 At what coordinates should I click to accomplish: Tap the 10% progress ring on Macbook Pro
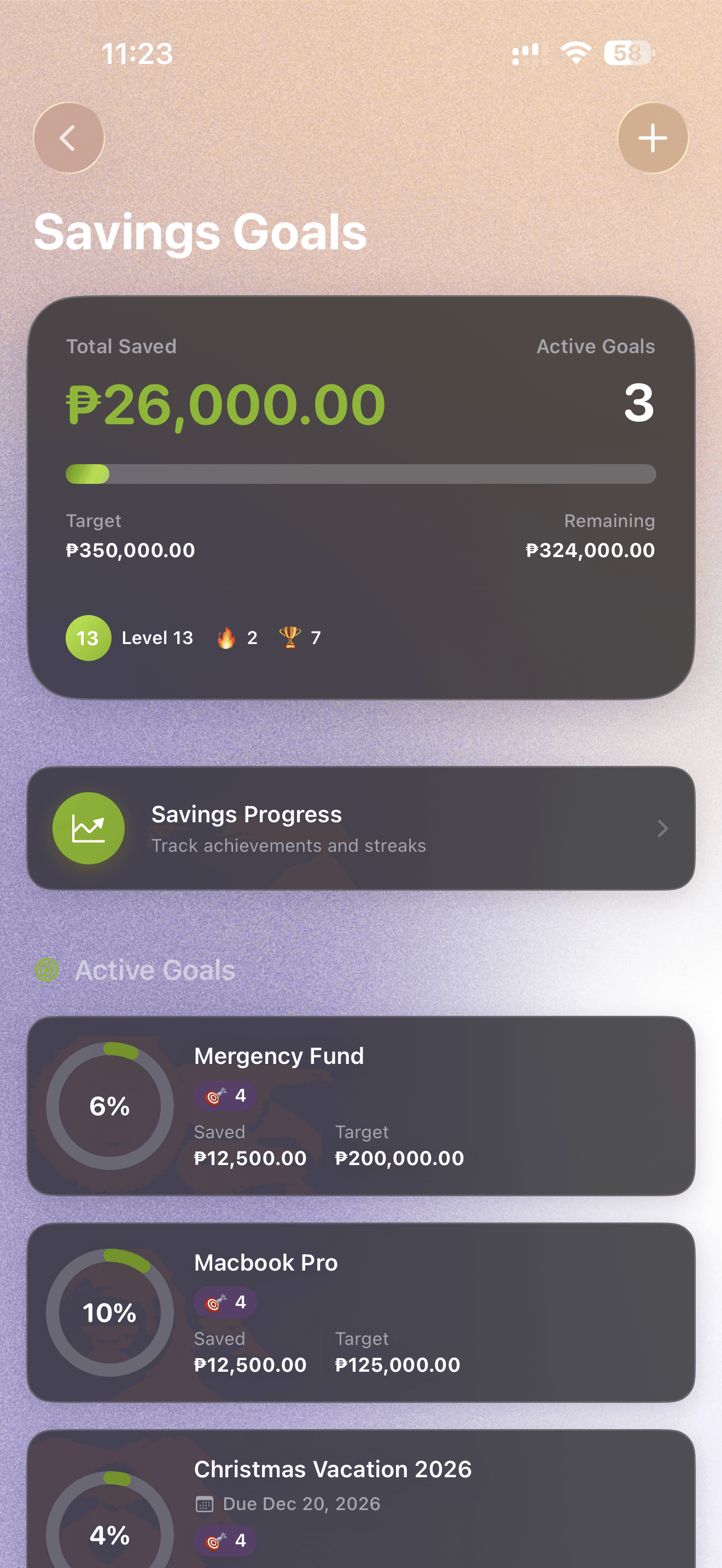pyautogui.click(x=109, y=1314)
